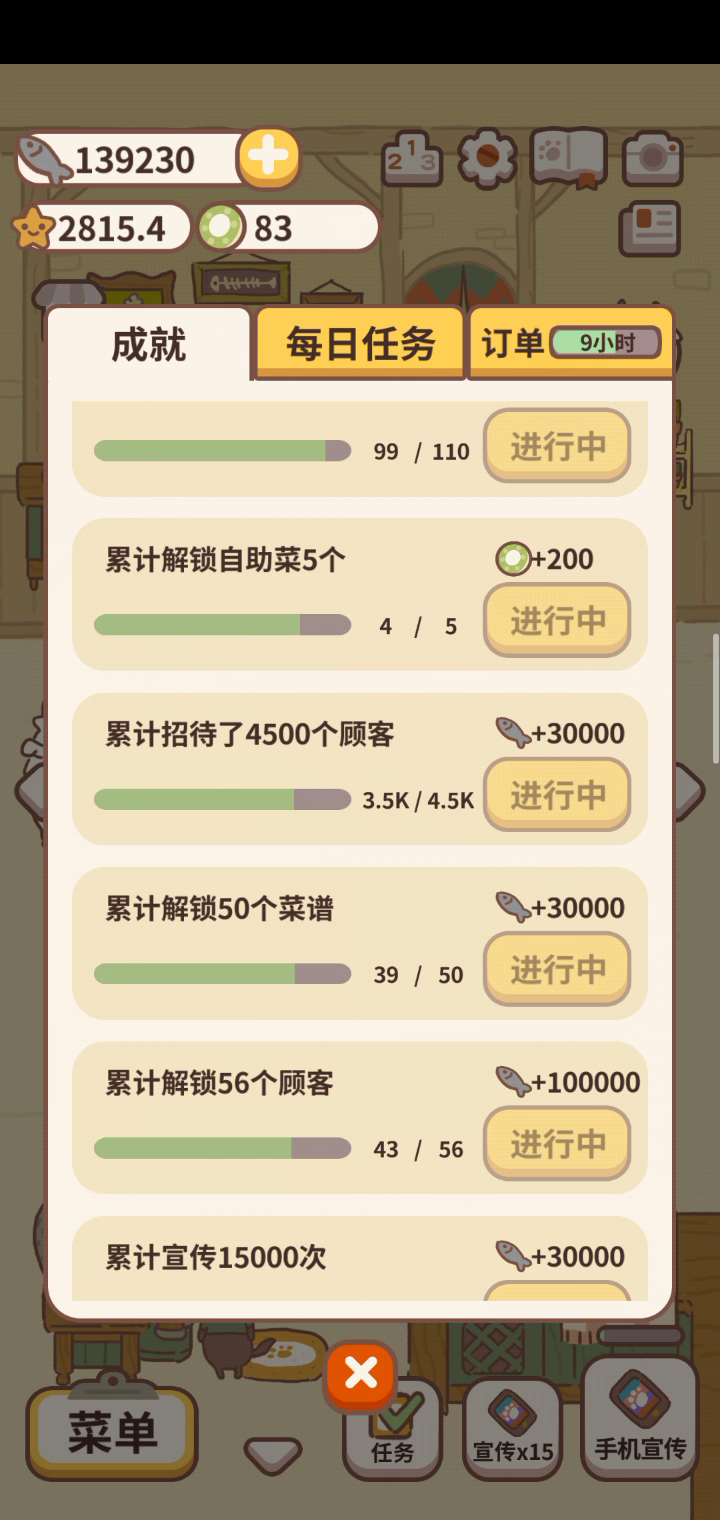Open the paw-print recipe book

pos(568,157)
